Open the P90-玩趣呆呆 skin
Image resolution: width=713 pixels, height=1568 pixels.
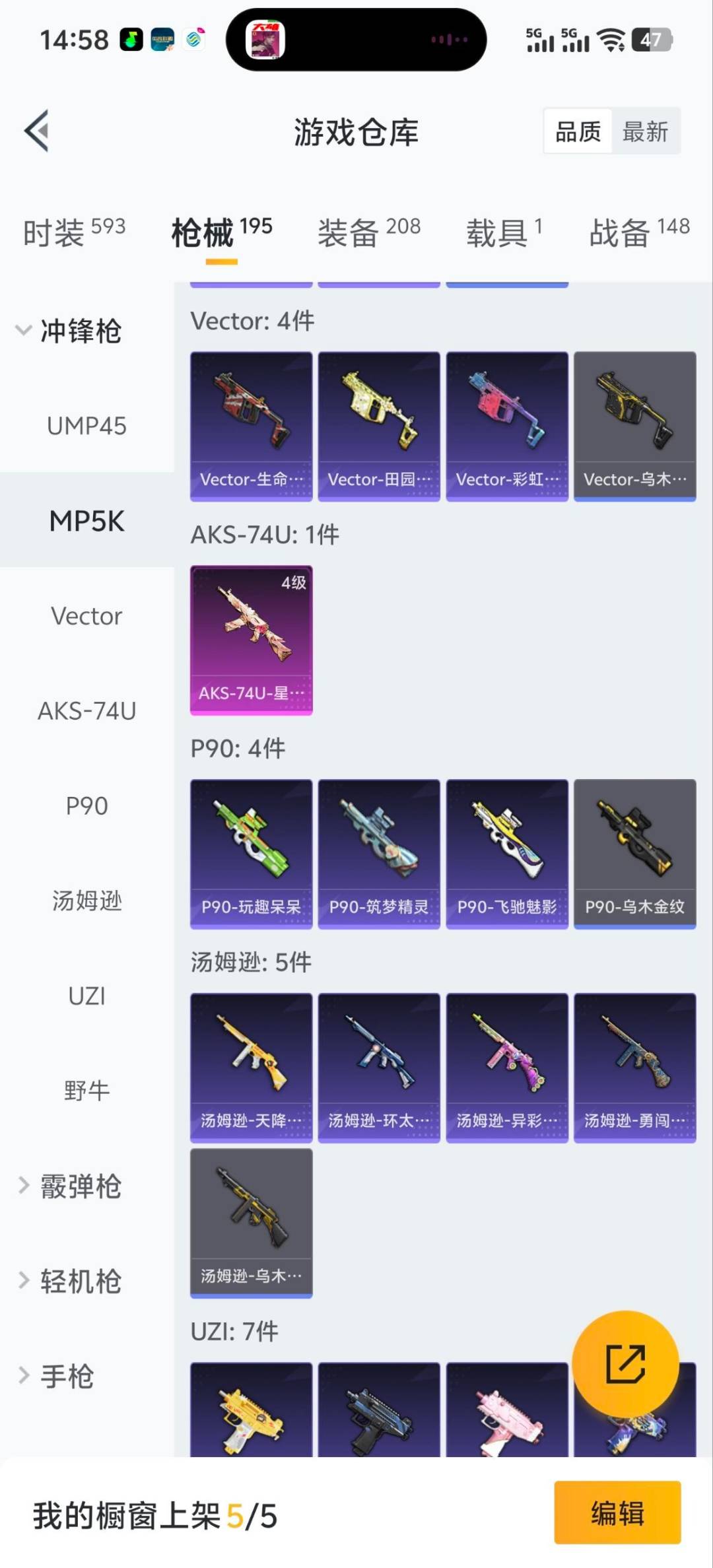point(251,852)
